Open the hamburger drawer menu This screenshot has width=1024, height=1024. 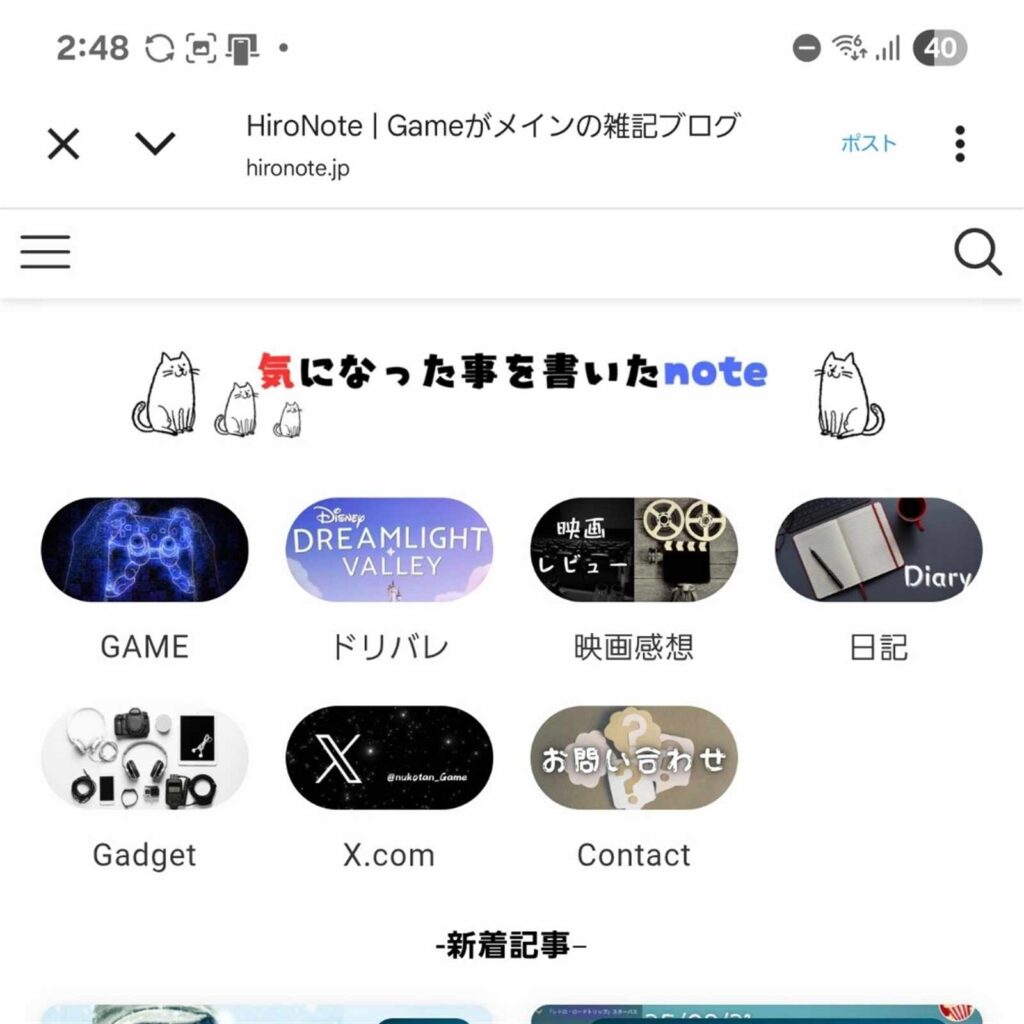tap(45, 252)
